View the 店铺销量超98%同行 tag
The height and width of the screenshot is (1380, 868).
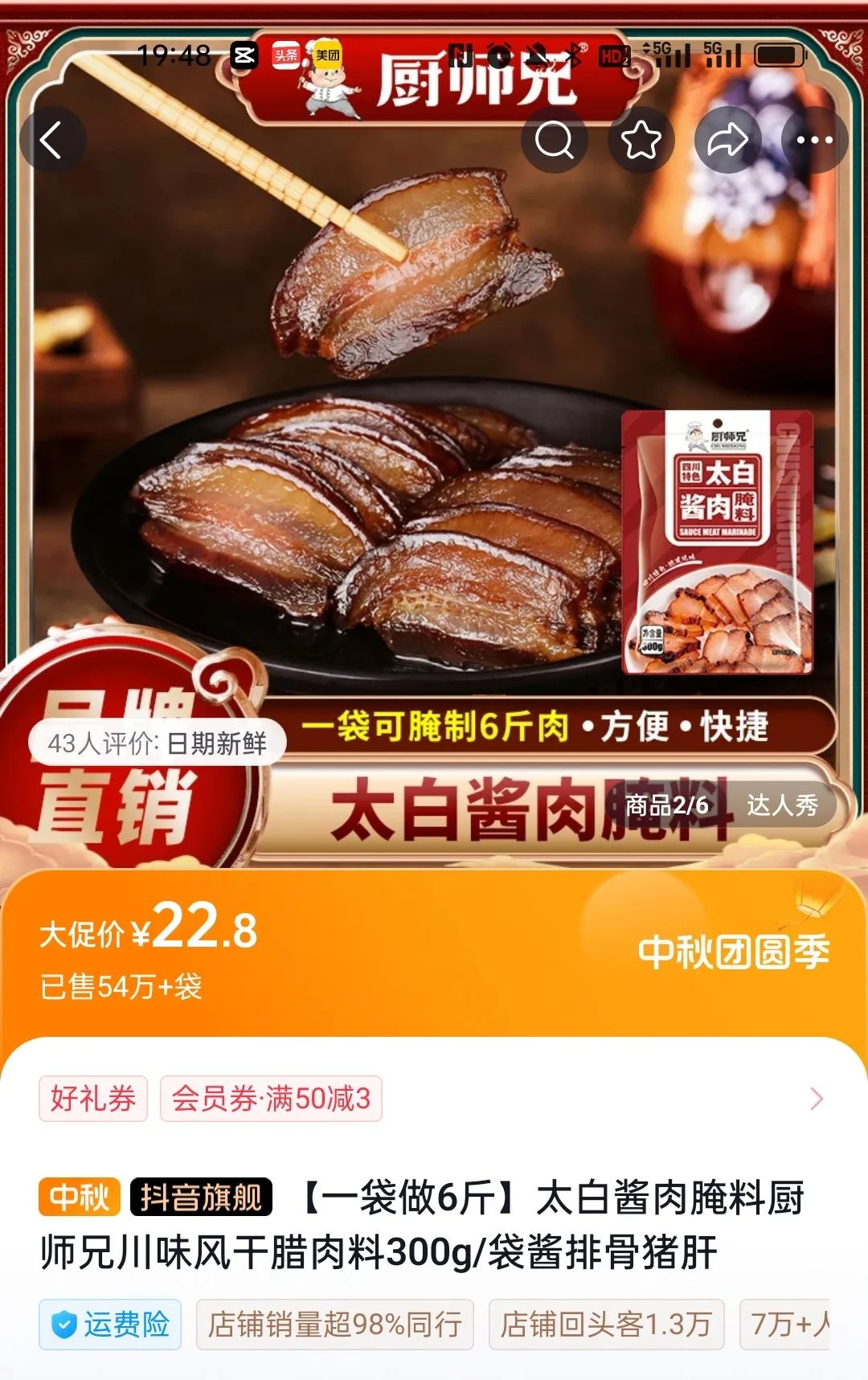334,1324
